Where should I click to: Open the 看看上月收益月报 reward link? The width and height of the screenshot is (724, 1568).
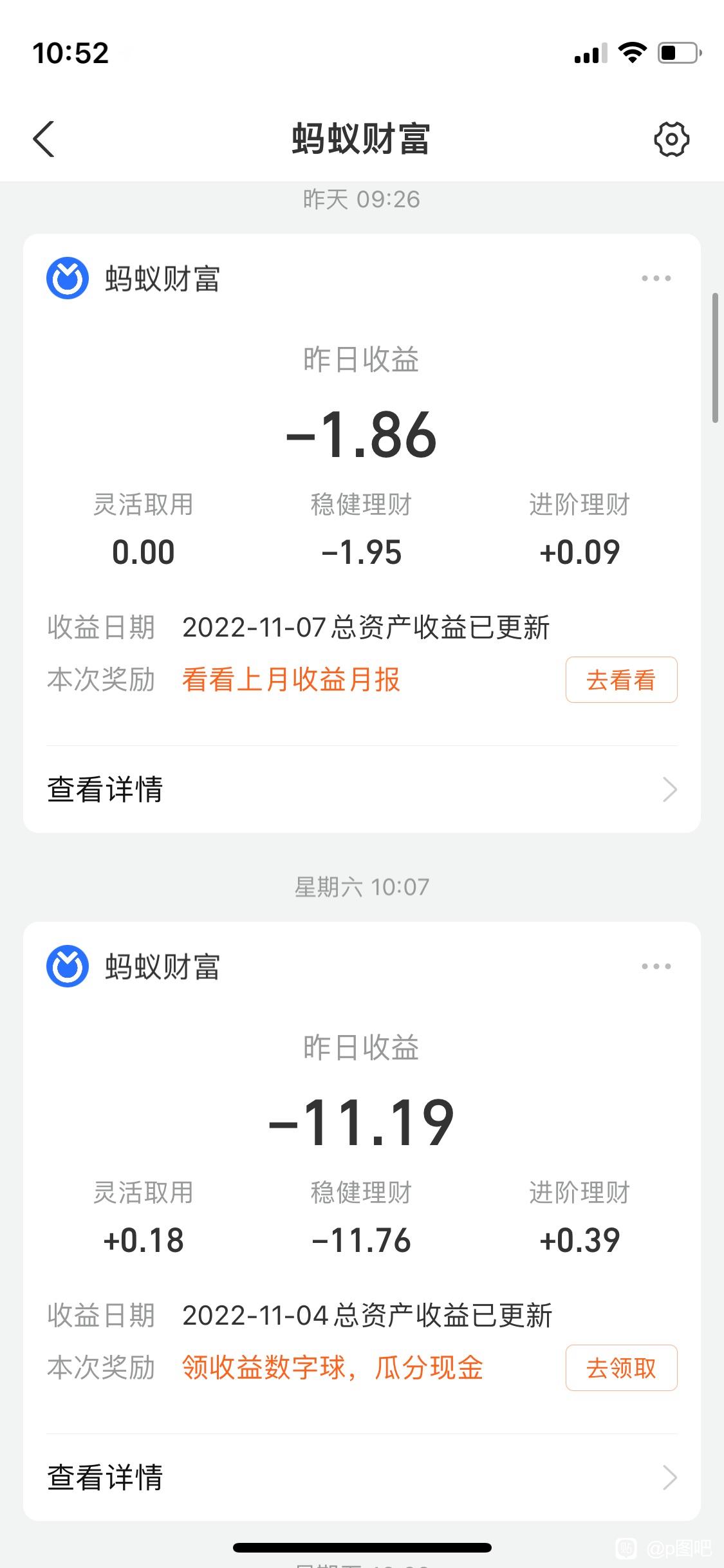291,680
